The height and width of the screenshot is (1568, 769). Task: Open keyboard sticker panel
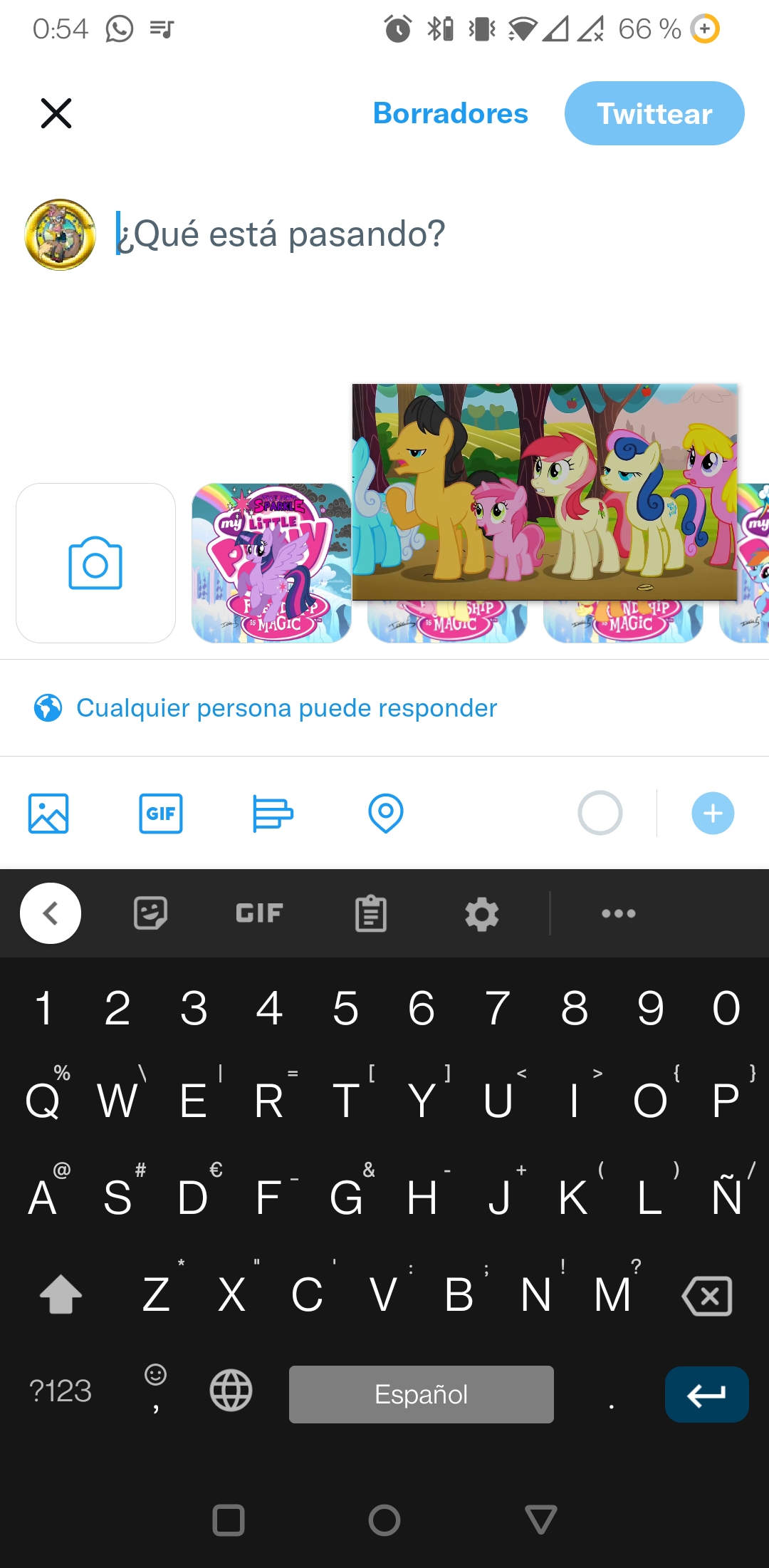(150, 913)
